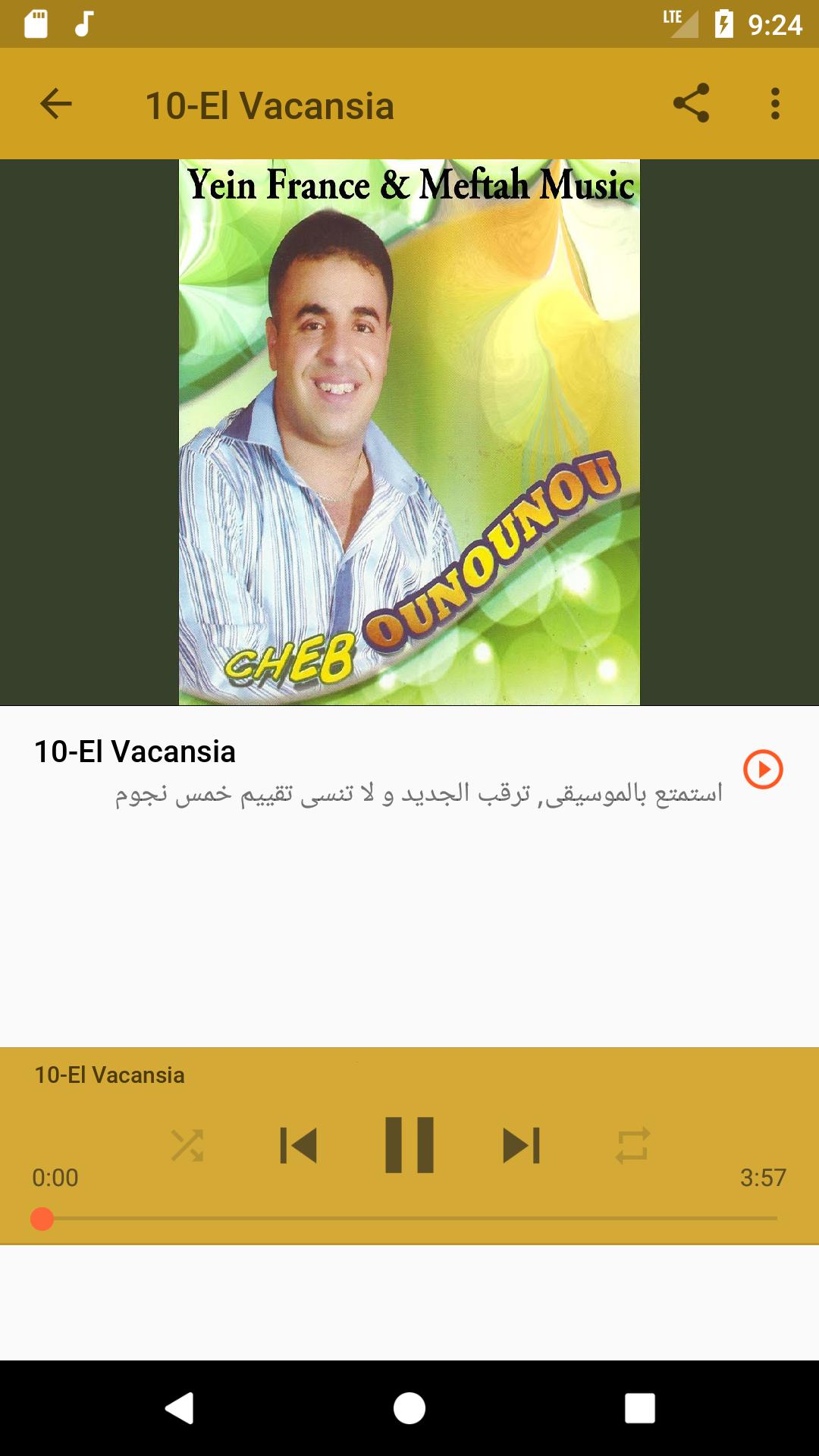The height and width of the screenshot is (1456, 819).
Task: Go to the Android home screen
Action: pos(409,1408)
